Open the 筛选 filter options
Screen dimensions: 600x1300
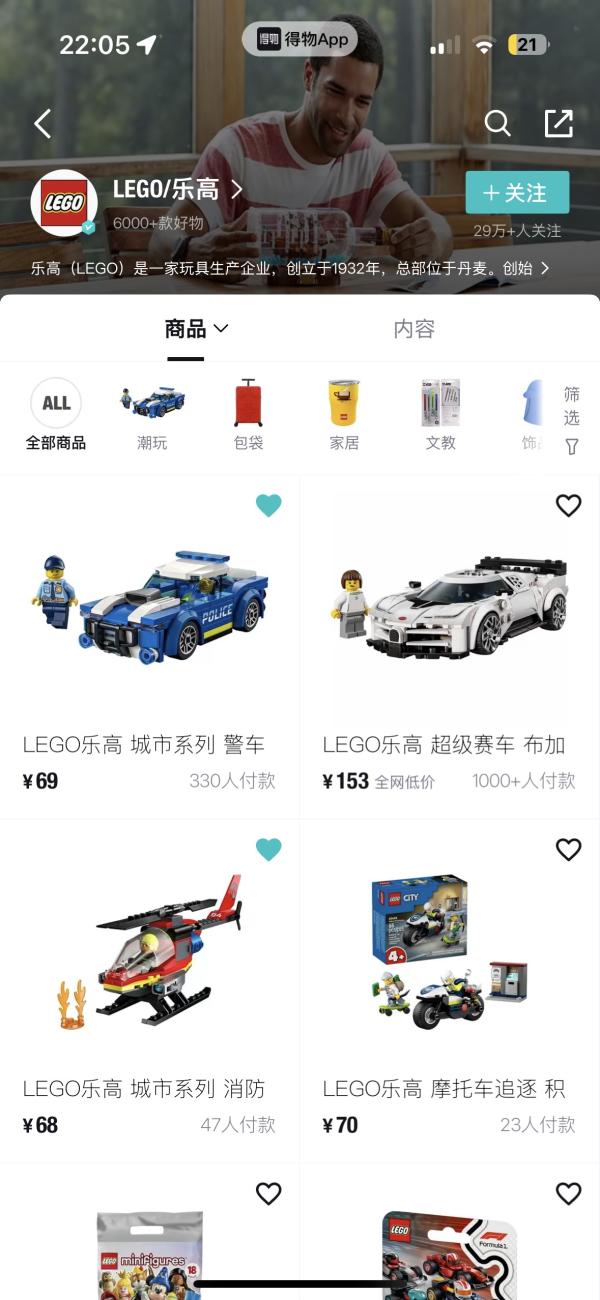coord(572,420)
